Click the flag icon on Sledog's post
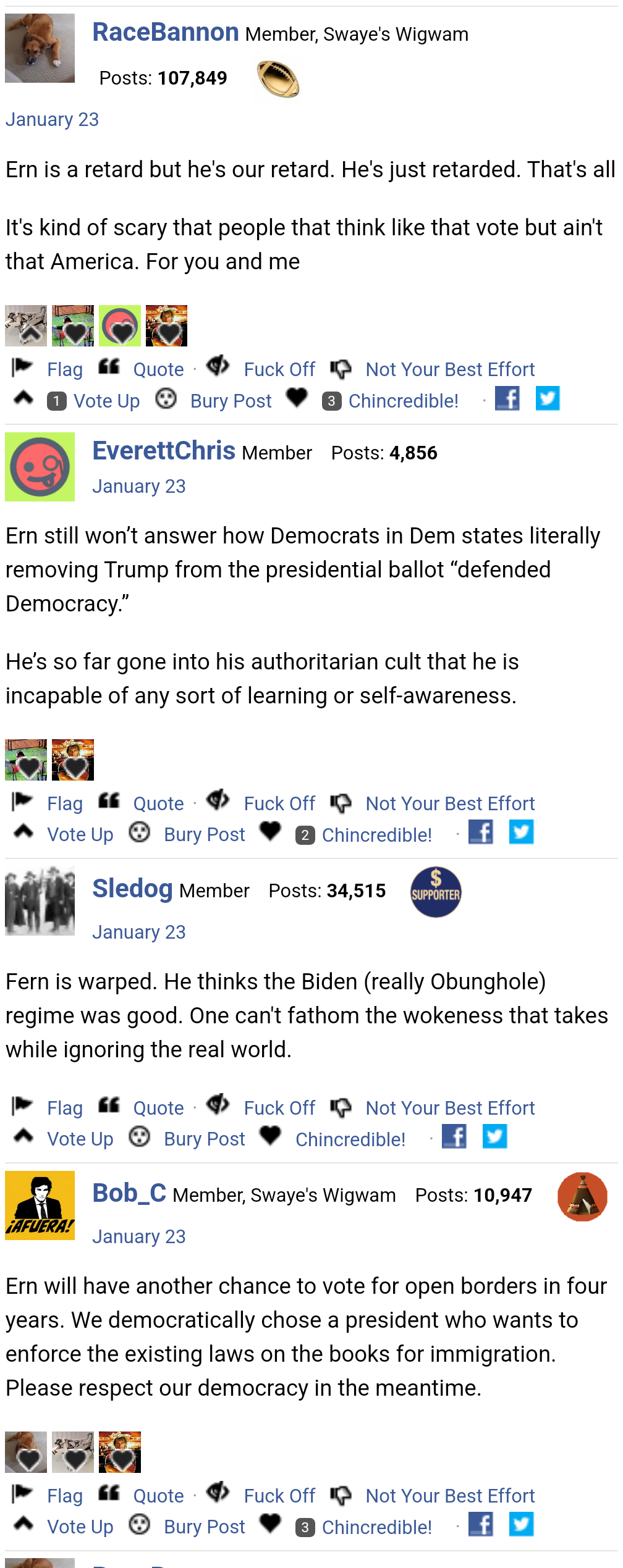The image size is (623, 1568). tap(22, 1107)
